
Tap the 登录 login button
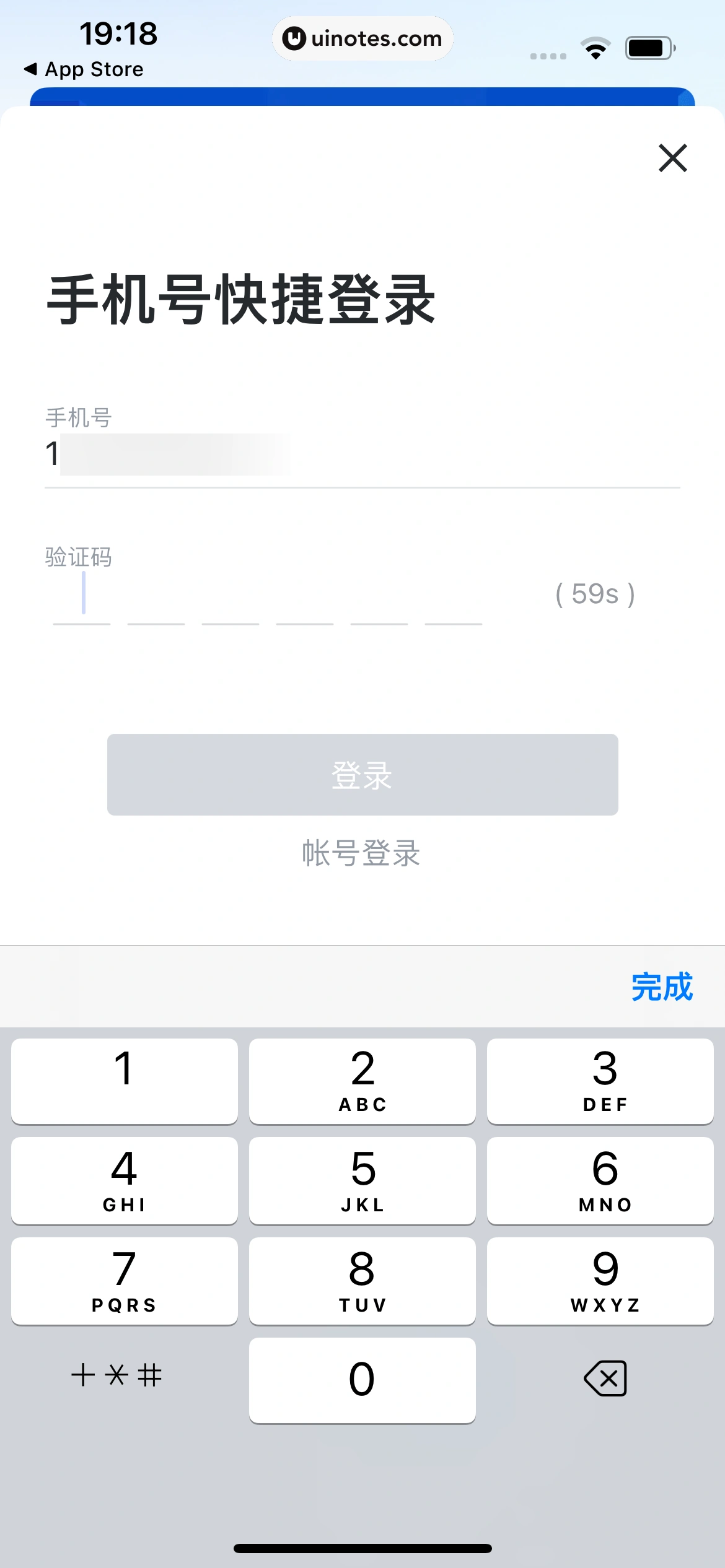[x=362, y=775]
